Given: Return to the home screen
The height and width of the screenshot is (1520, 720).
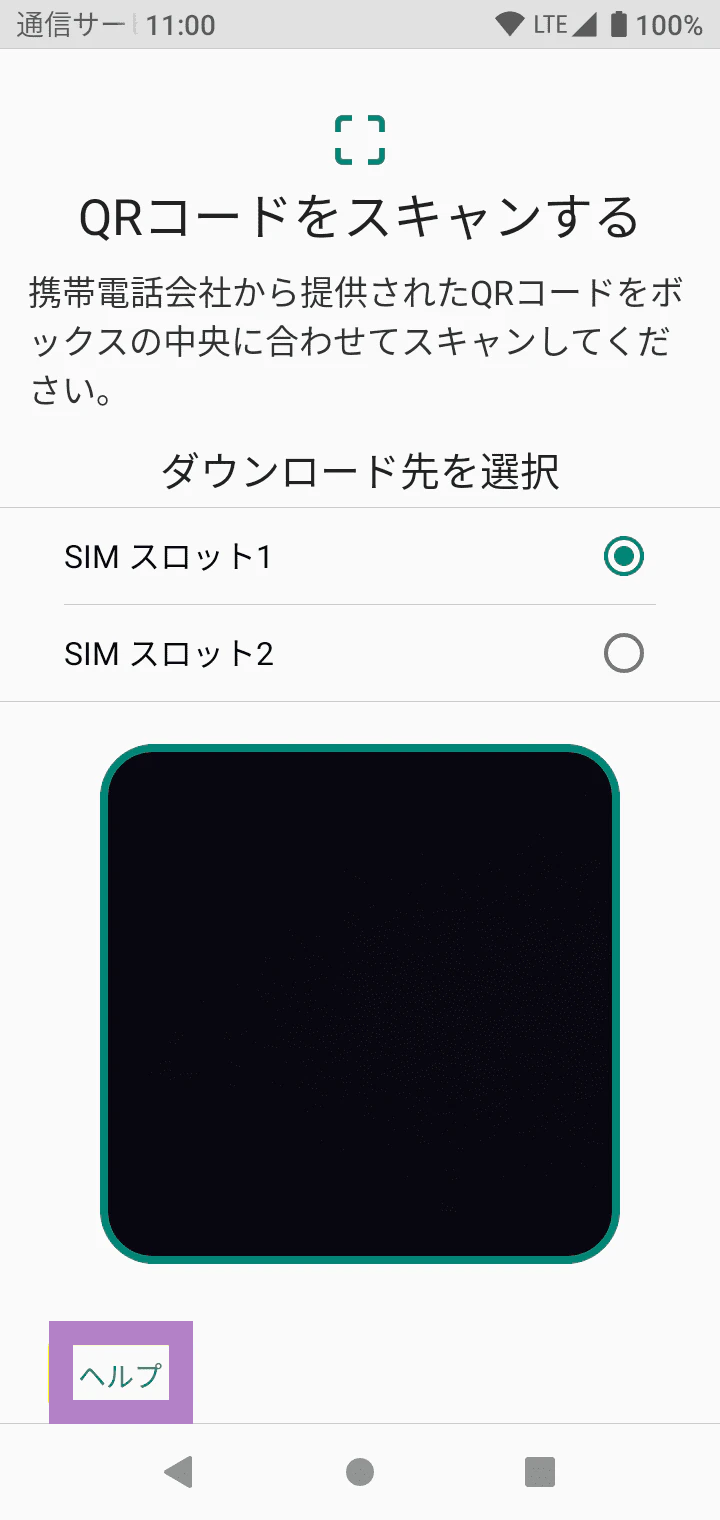Looking at the screenshot, I should (x=360, y=1472).
